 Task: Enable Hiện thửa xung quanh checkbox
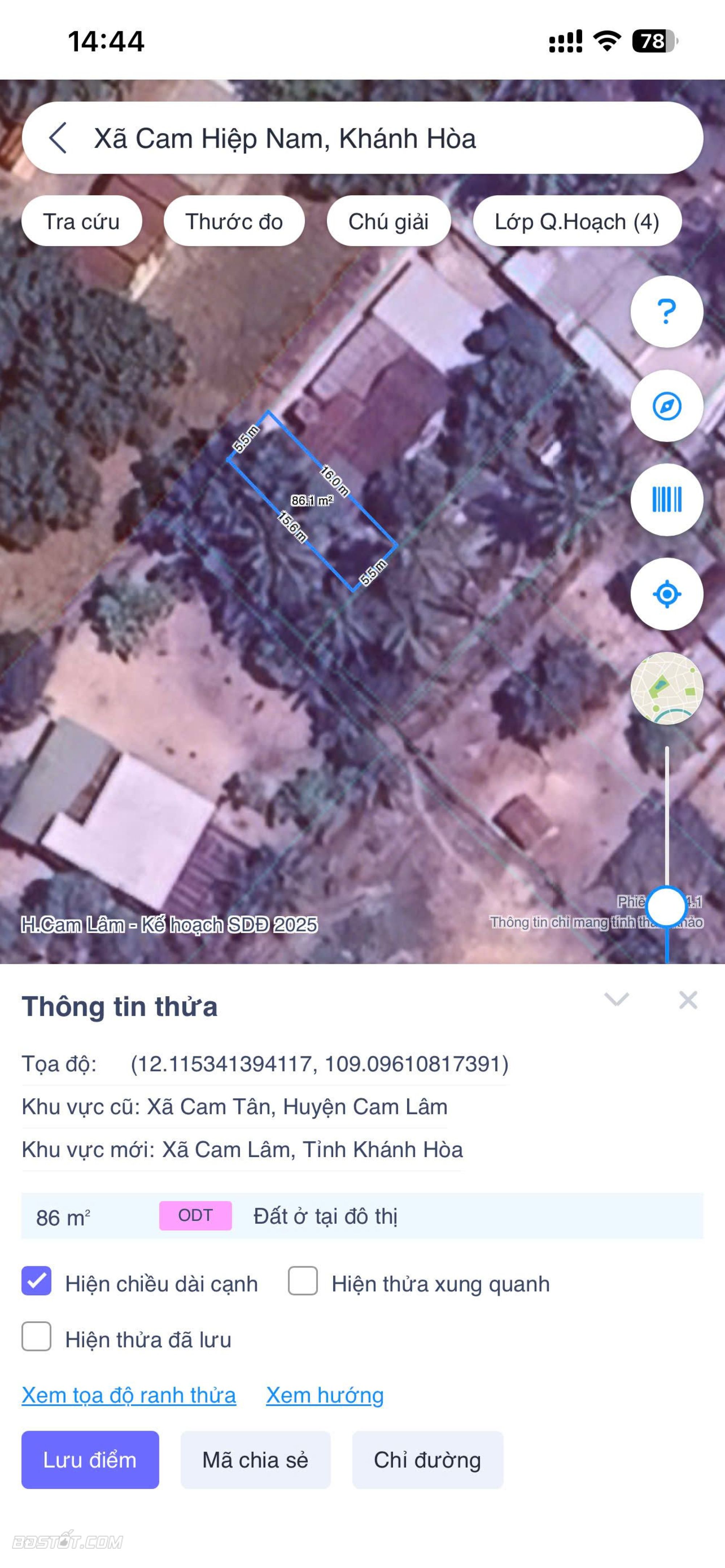(x=303, y=1281)
